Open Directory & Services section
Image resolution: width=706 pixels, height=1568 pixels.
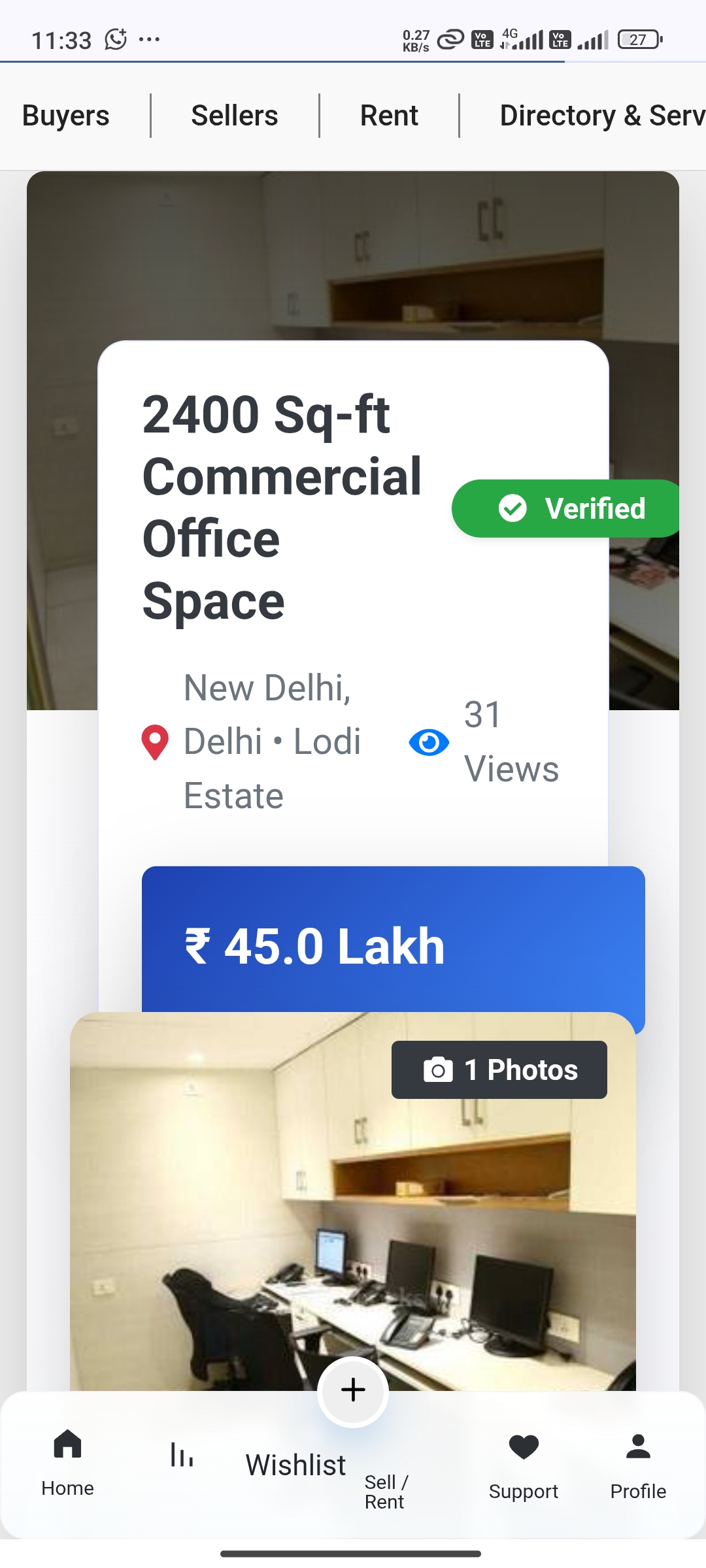tap(601, 116)
